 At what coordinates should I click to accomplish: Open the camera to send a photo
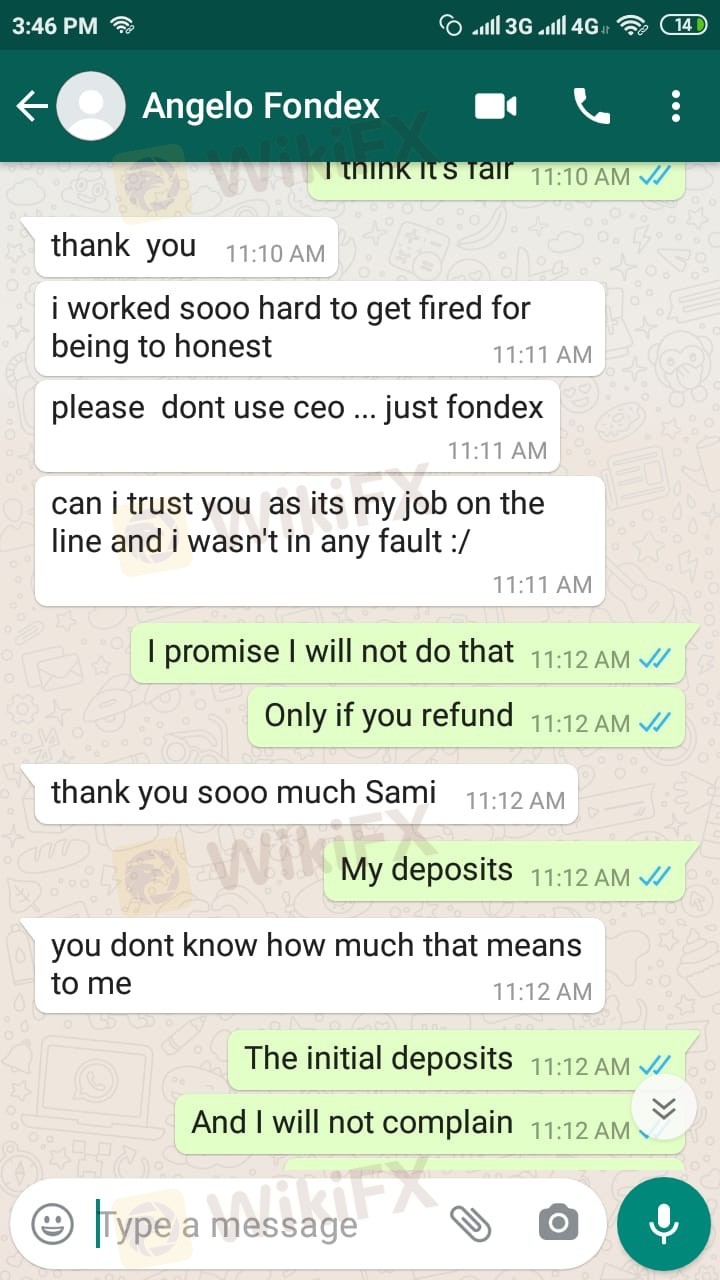[x=558, y=1223]
